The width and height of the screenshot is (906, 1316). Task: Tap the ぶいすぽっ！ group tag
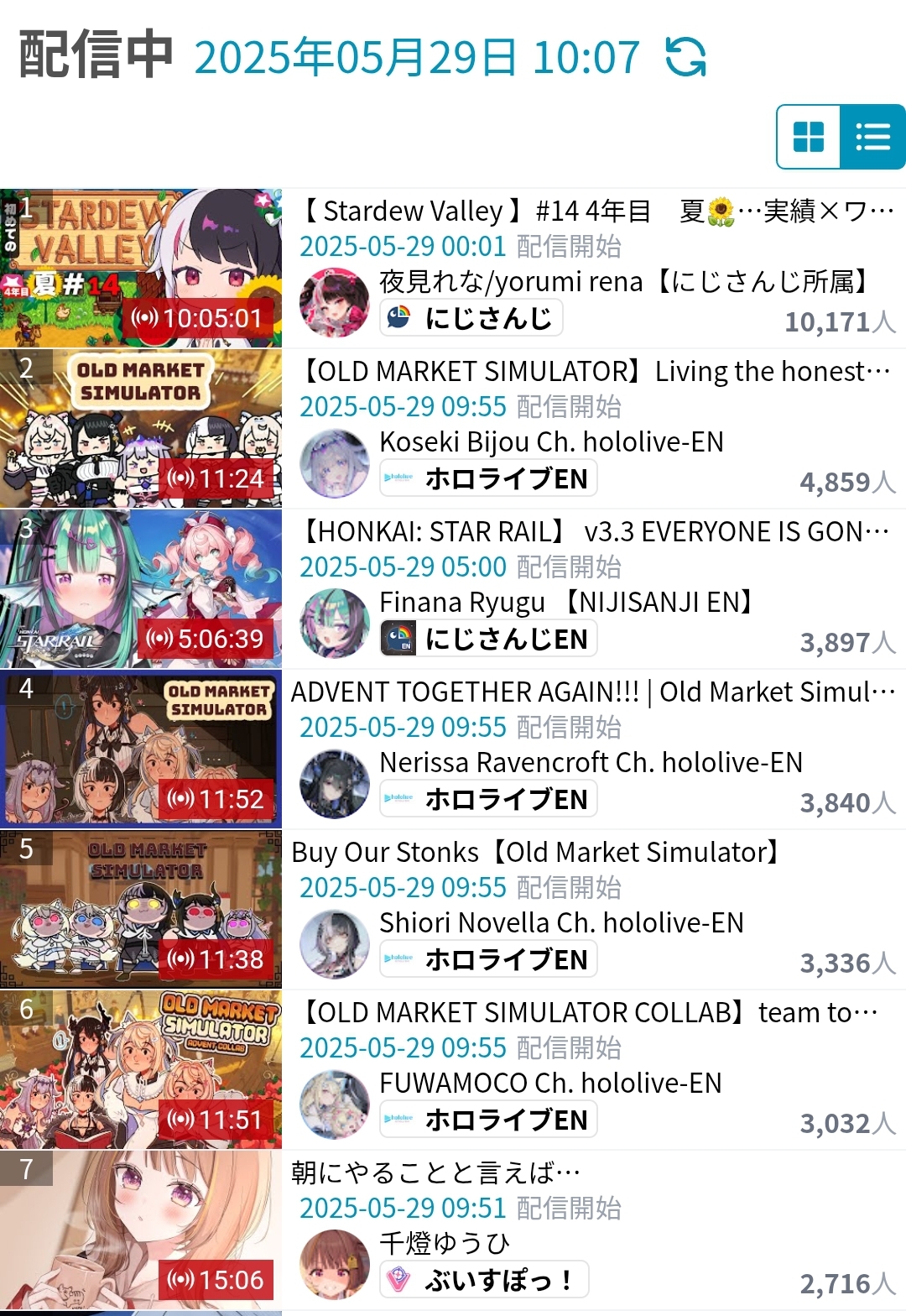(485, 1280)
